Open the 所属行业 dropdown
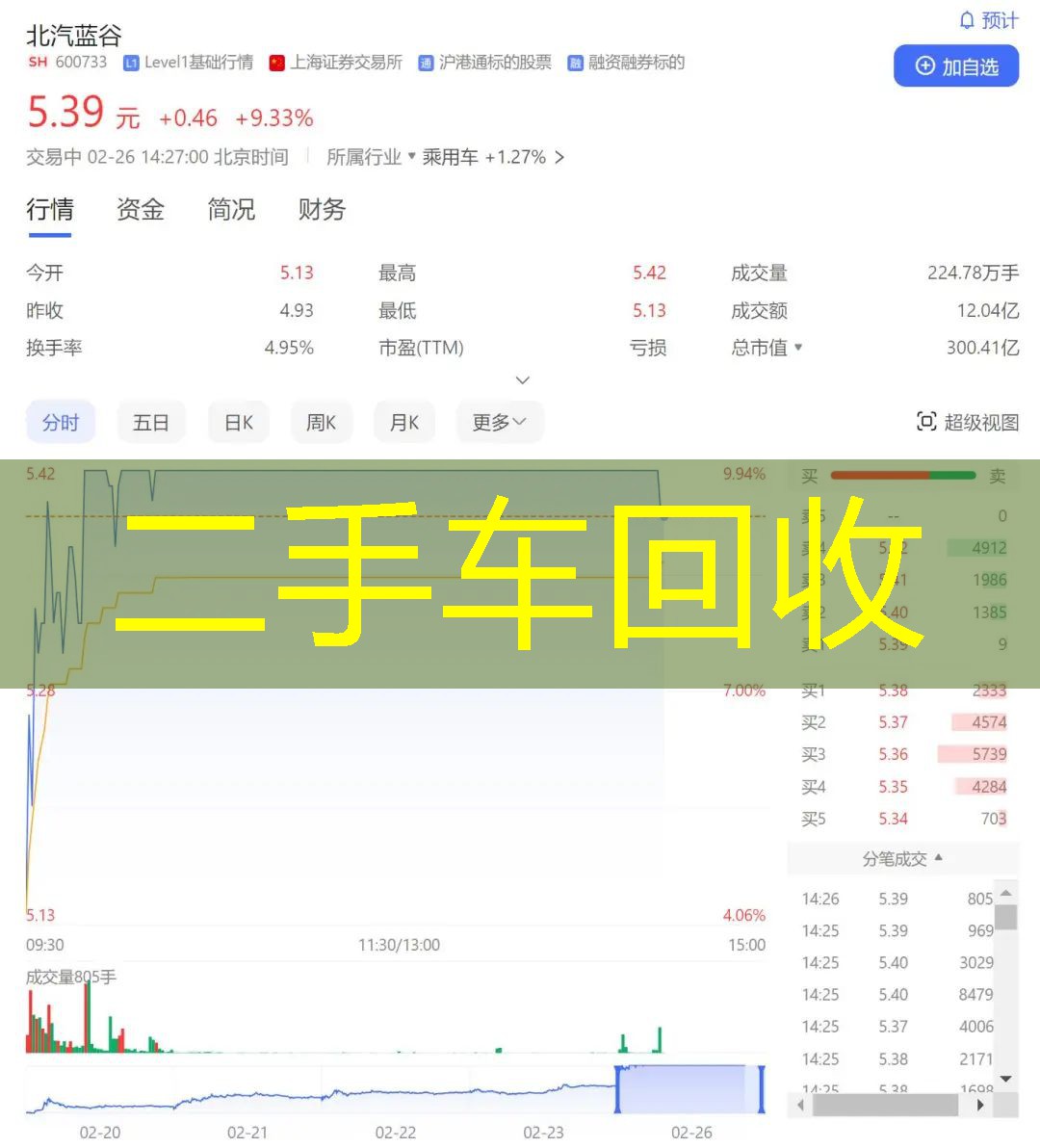The width and height of the screenshot is (1040, 1148). (x=371, y=157)
